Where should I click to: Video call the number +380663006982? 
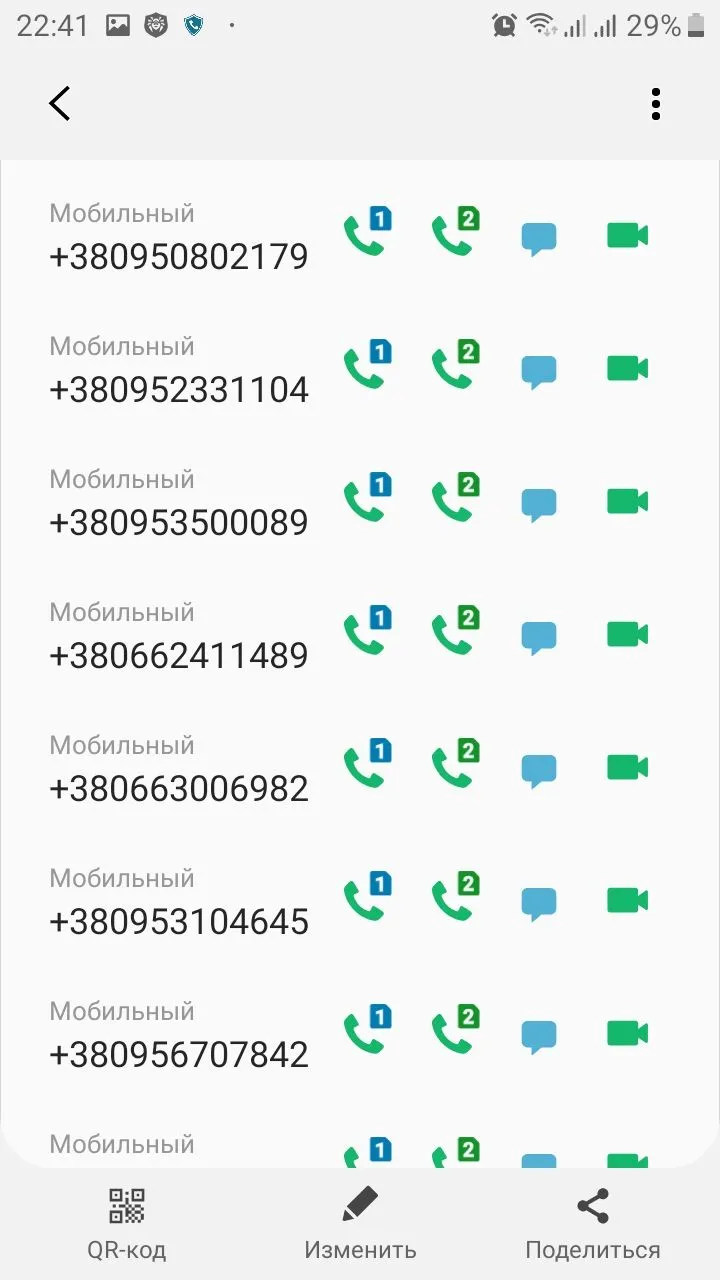point(627,767)
